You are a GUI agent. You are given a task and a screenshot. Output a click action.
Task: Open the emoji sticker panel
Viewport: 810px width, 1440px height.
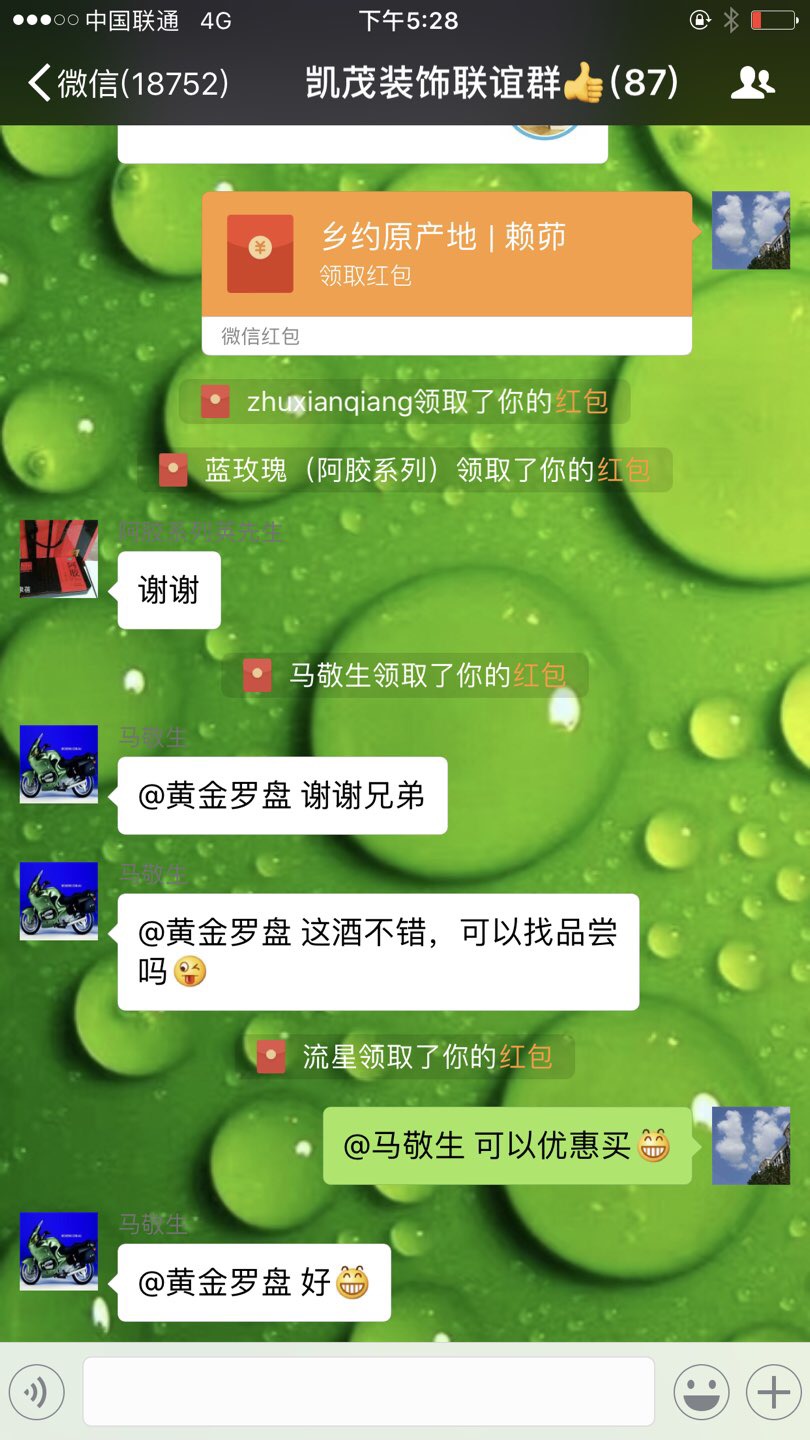pyautogui.click(x=701, y=1391)
